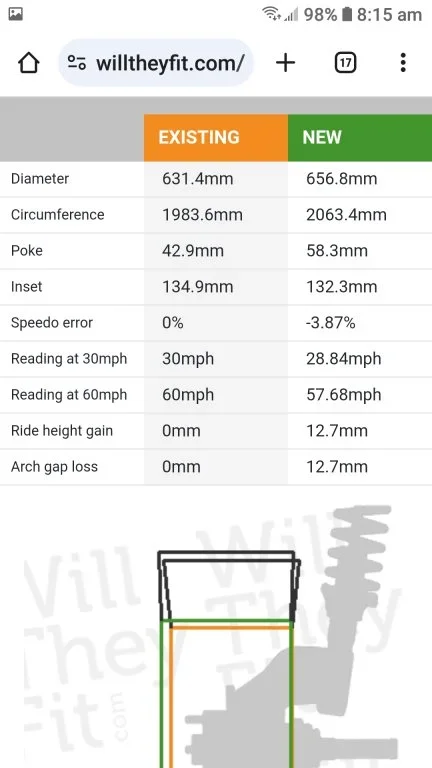Open a new browser tab
432x768 pixels.
[x=286, y=63]
